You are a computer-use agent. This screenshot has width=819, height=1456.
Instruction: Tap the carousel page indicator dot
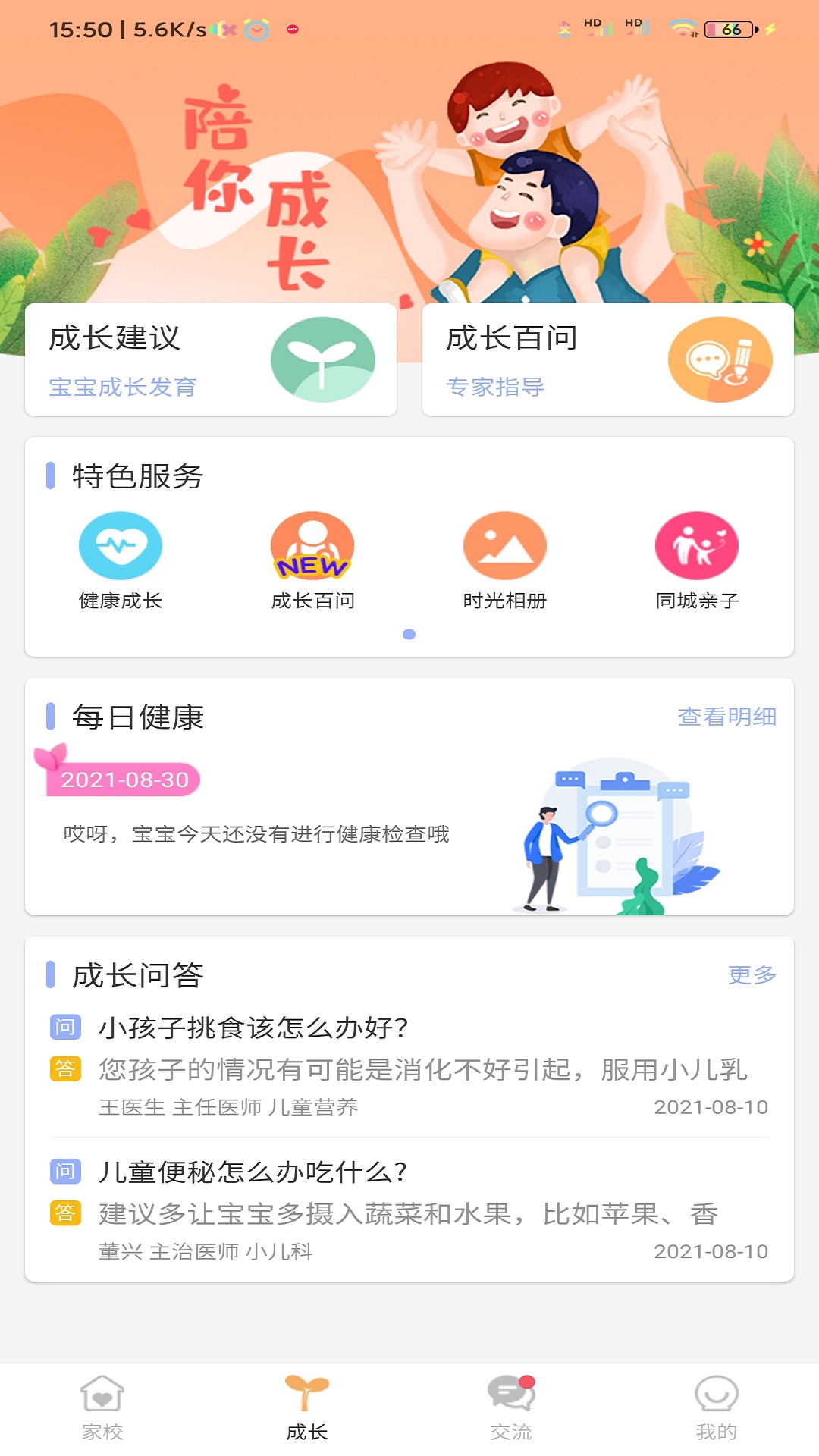(x=409, y=634)
